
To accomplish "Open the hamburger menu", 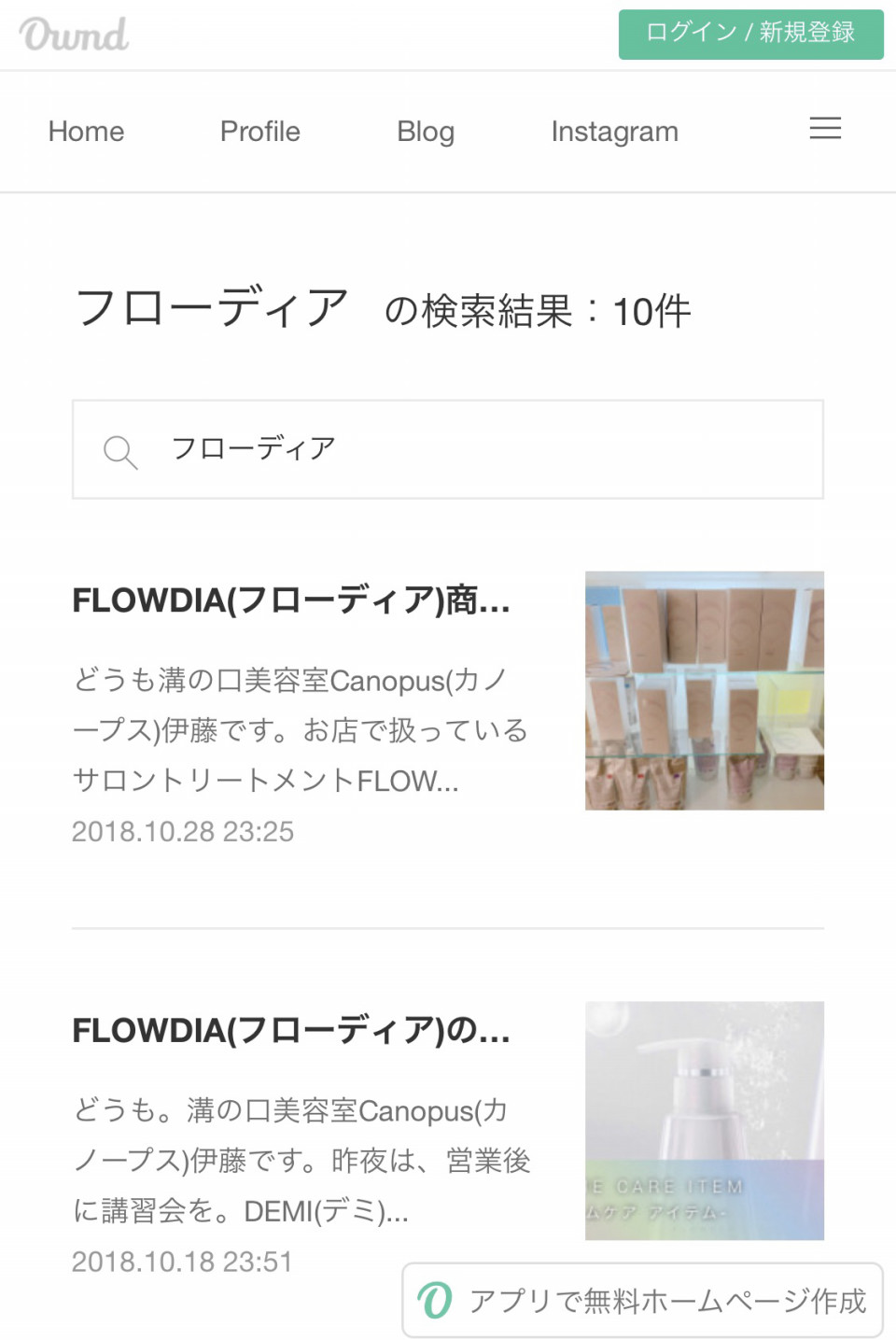I will click(825, 129).
